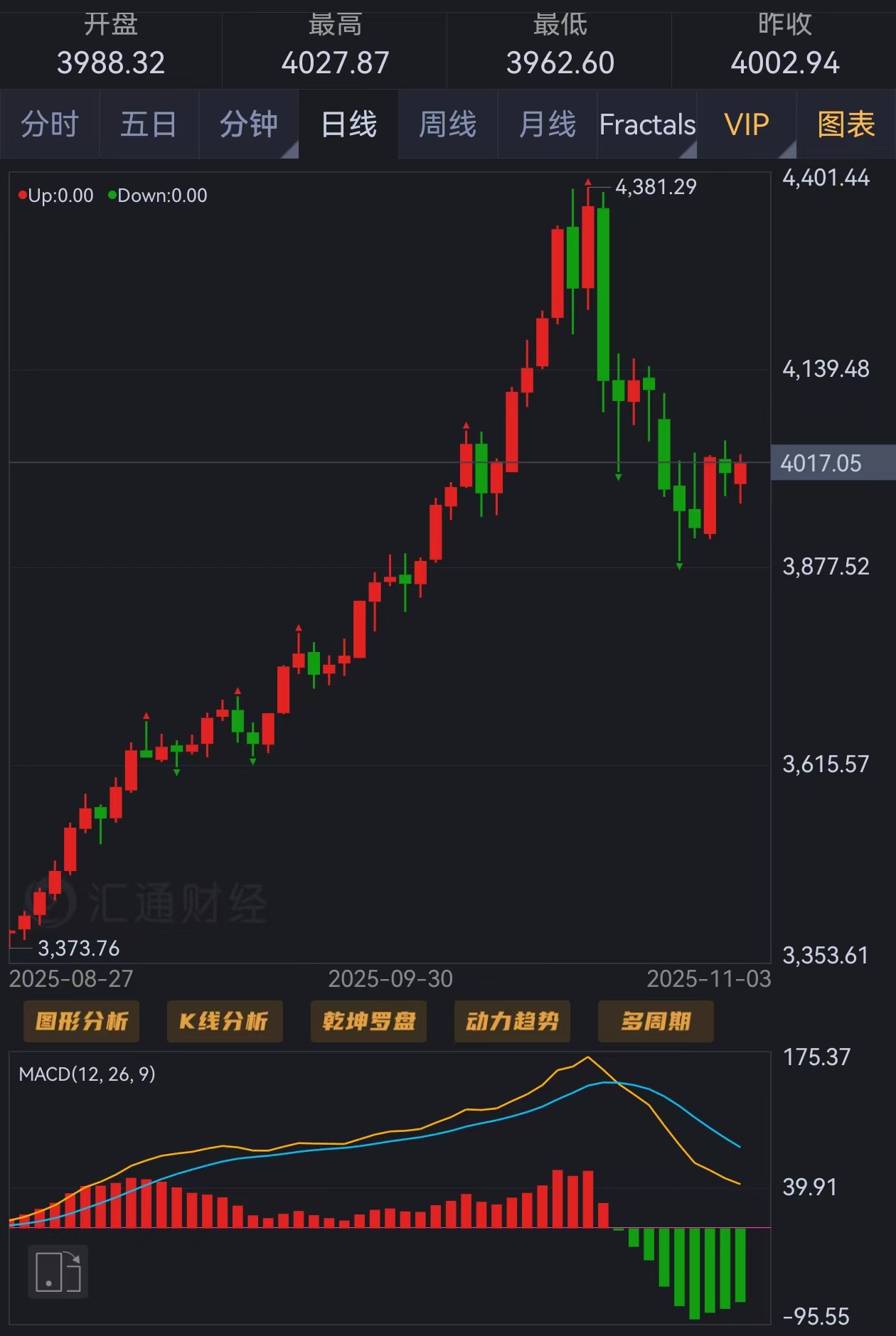Open the Fractals indicator tab
896x1336 pixels.
point(647,124)
